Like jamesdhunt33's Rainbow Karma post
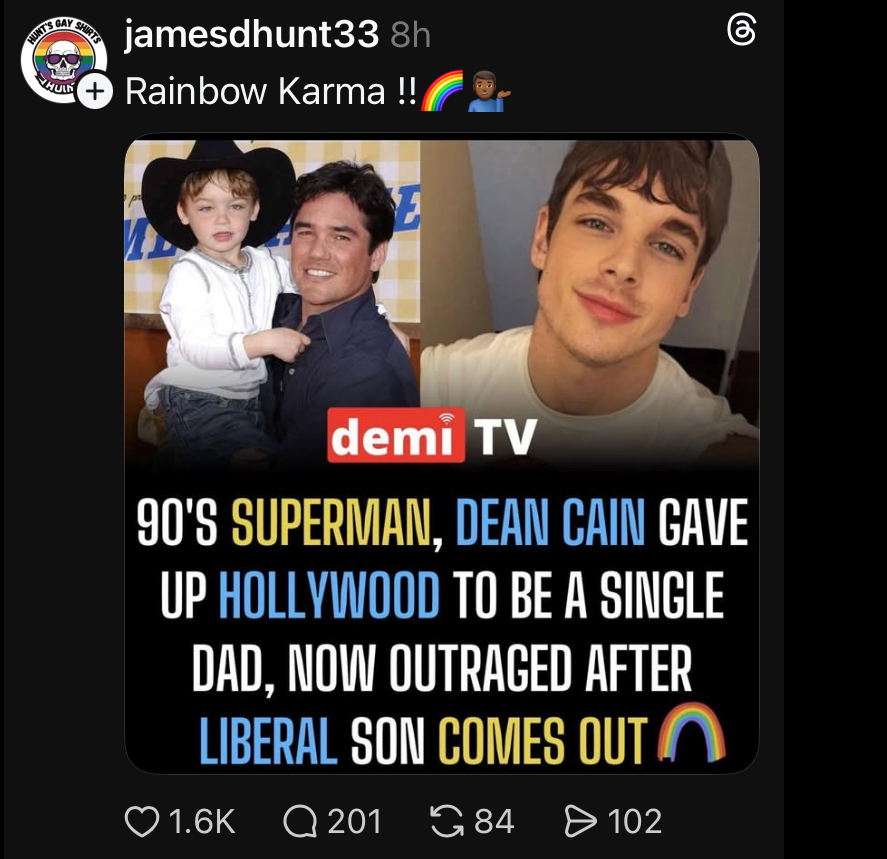Viewport: 887px width, 859px height. [x=142, y=822]
